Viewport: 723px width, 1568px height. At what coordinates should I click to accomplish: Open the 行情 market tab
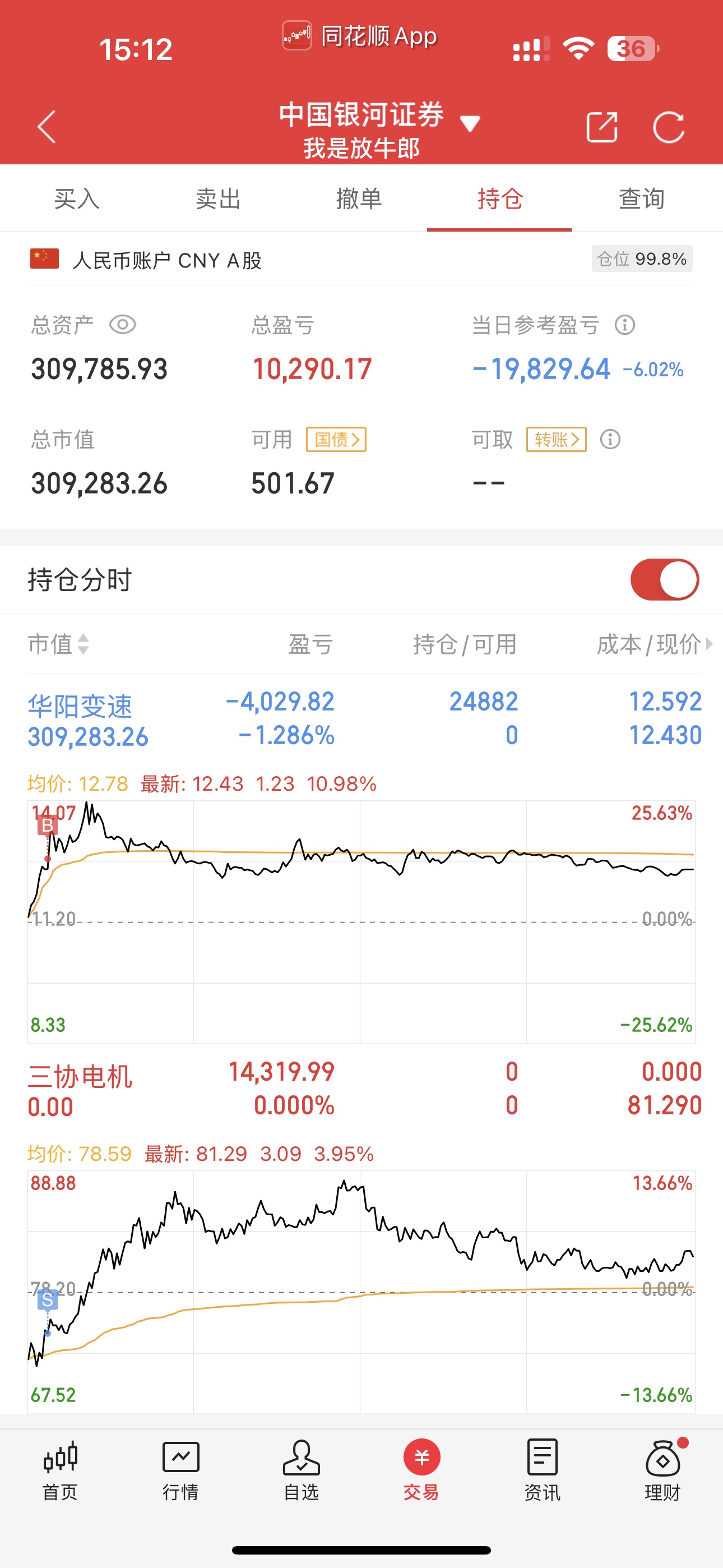point(180,1469)
